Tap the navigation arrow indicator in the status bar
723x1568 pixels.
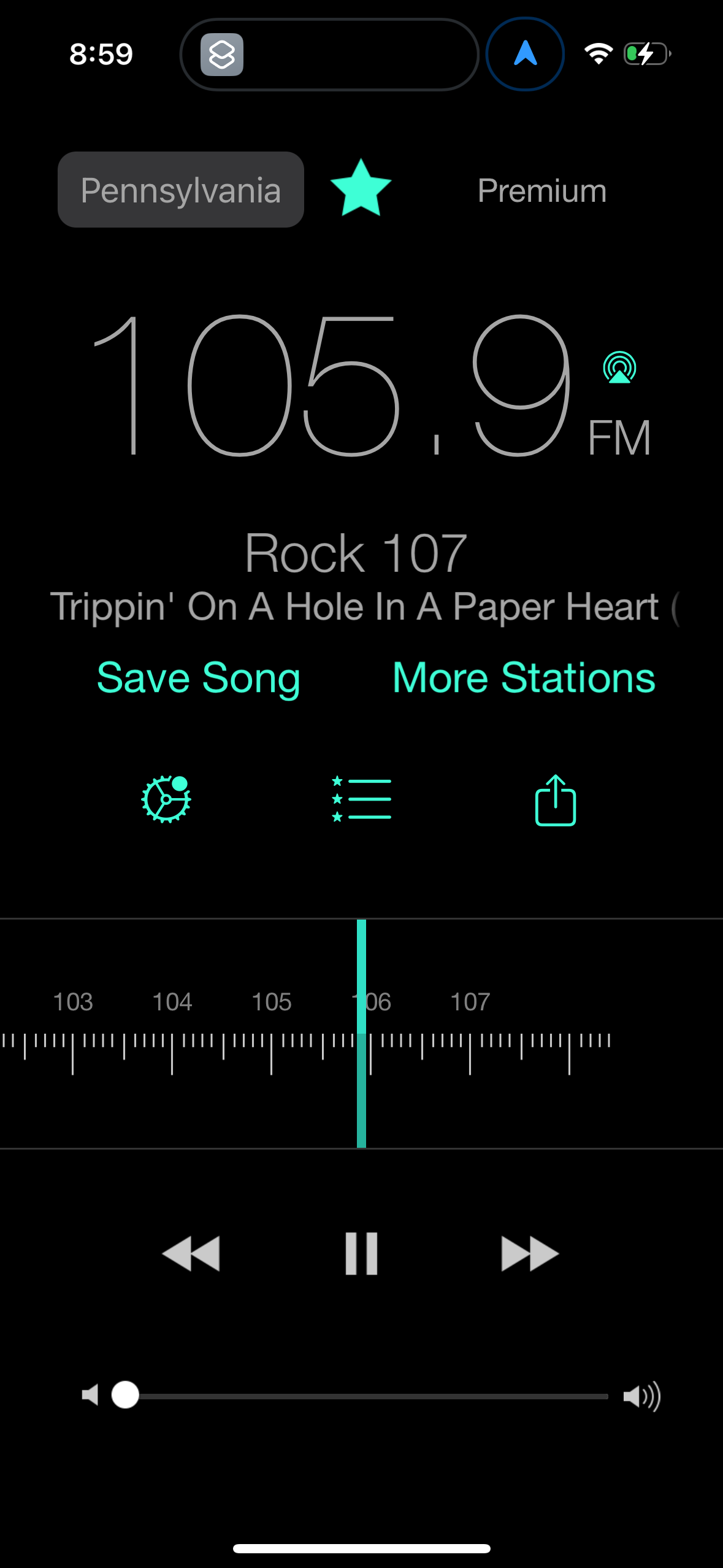point(524,54)
